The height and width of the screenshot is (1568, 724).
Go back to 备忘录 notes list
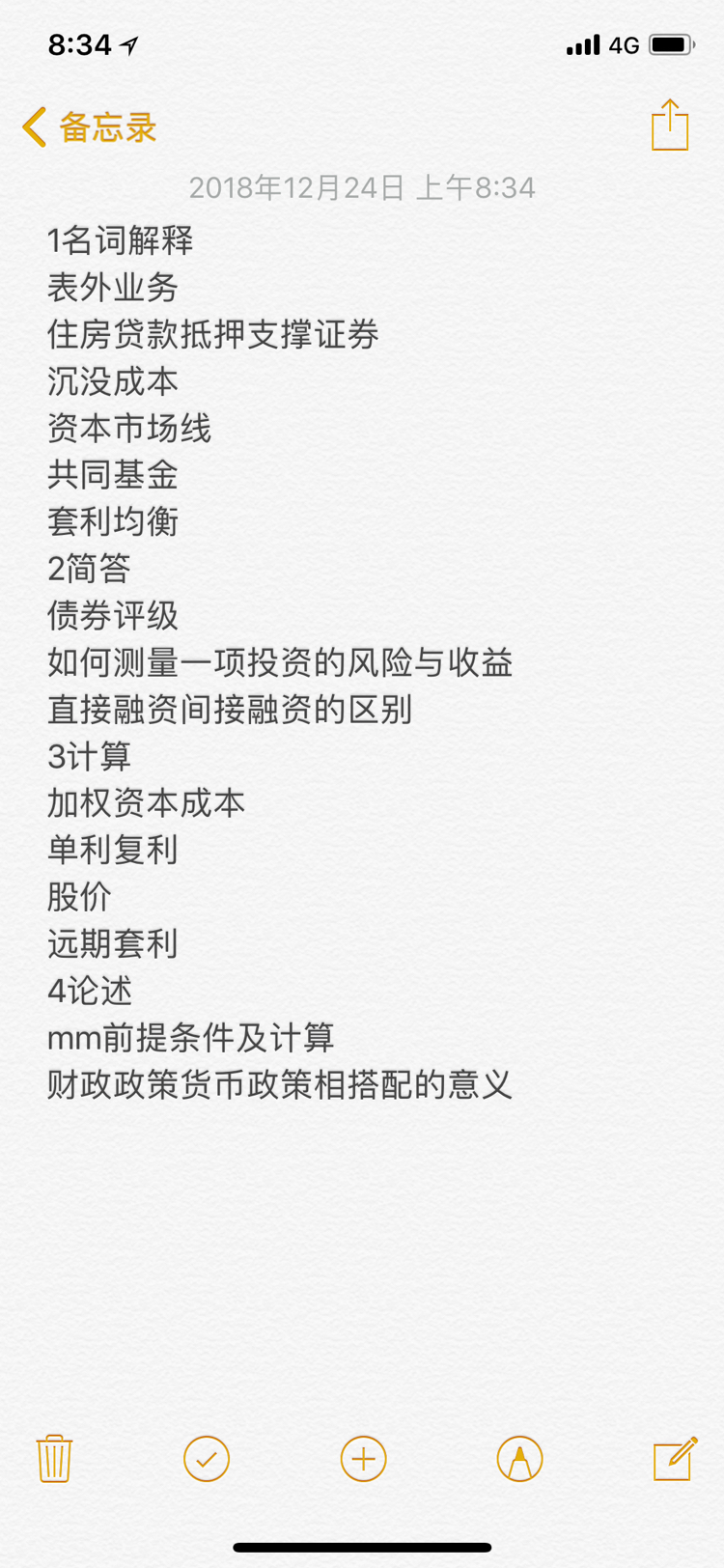click(90, 127)
